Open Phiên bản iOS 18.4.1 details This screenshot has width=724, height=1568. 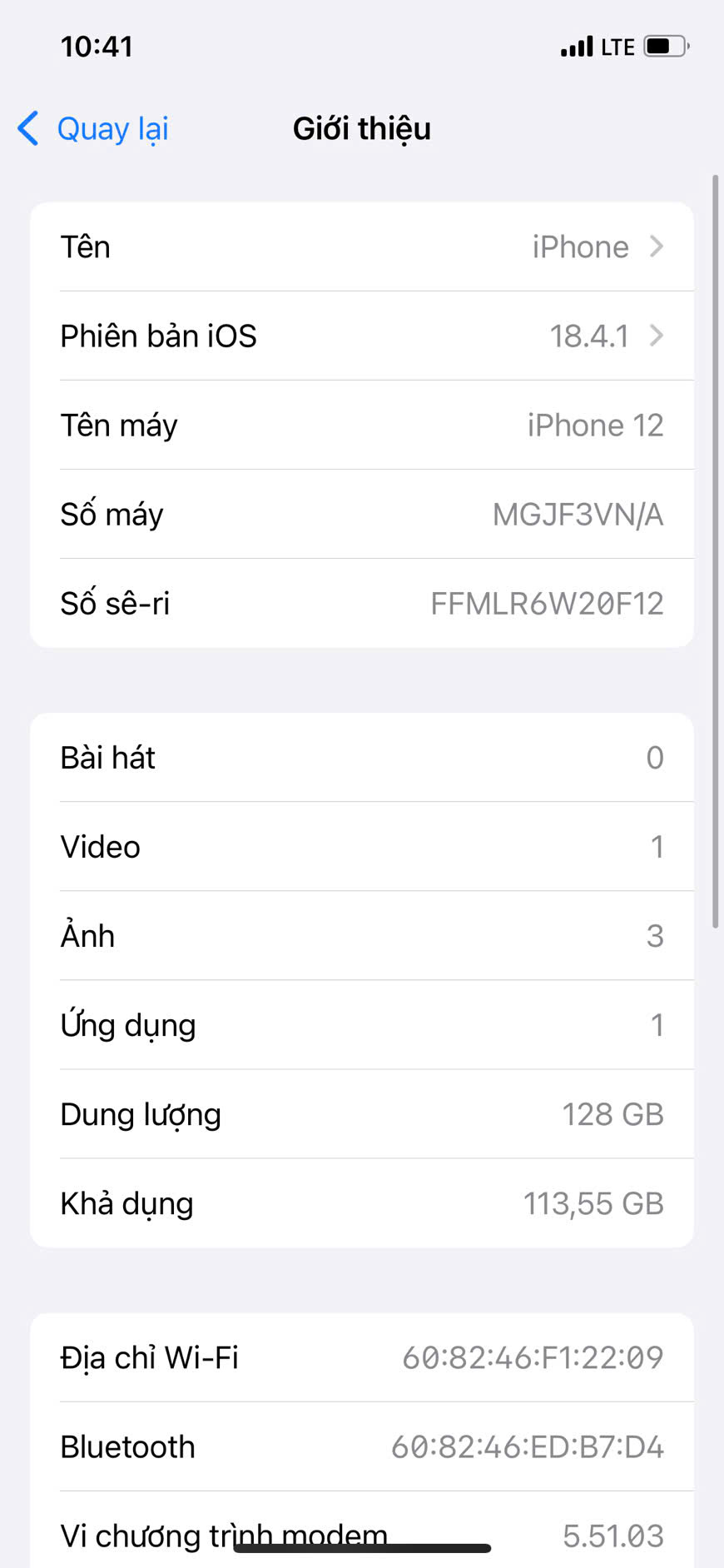pos(361,336)
